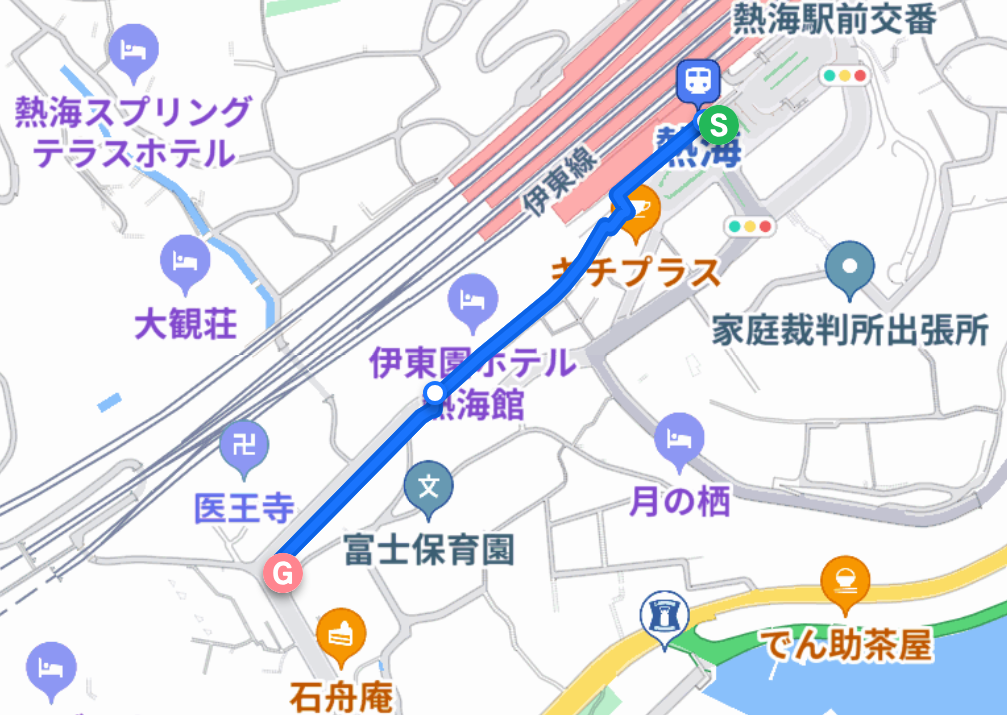Tap the green S start marker
This screenshot has height=715, width=1007.
click(x=718, y=126)
